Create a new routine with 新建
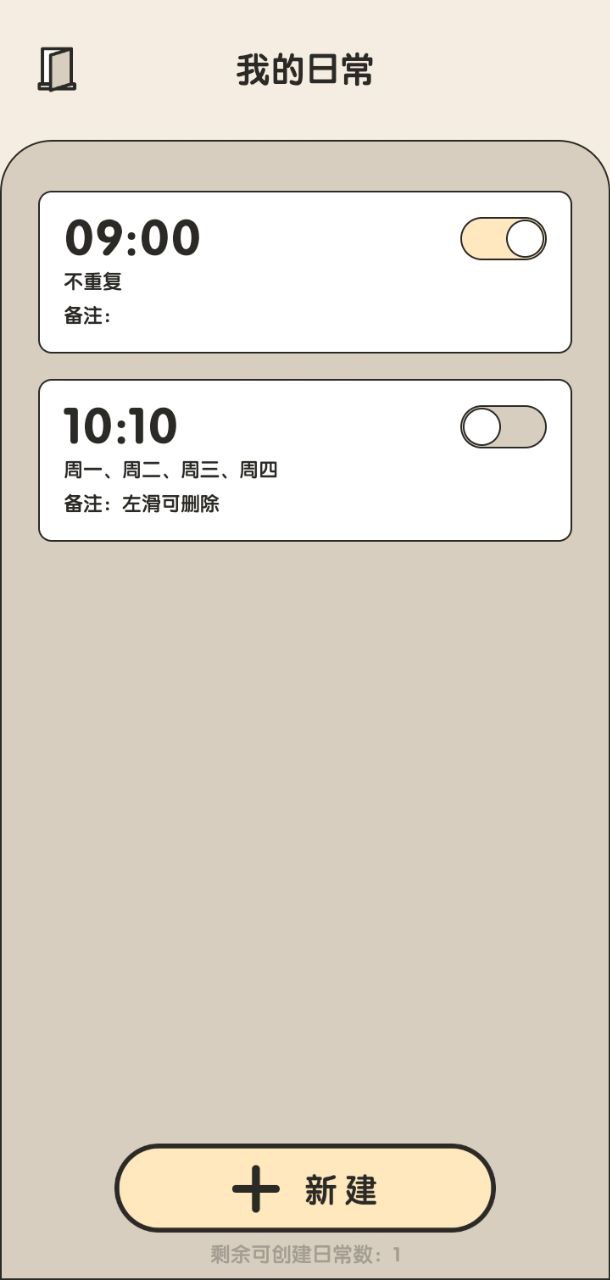The image size is (610, 1280). pos(305,1188)
